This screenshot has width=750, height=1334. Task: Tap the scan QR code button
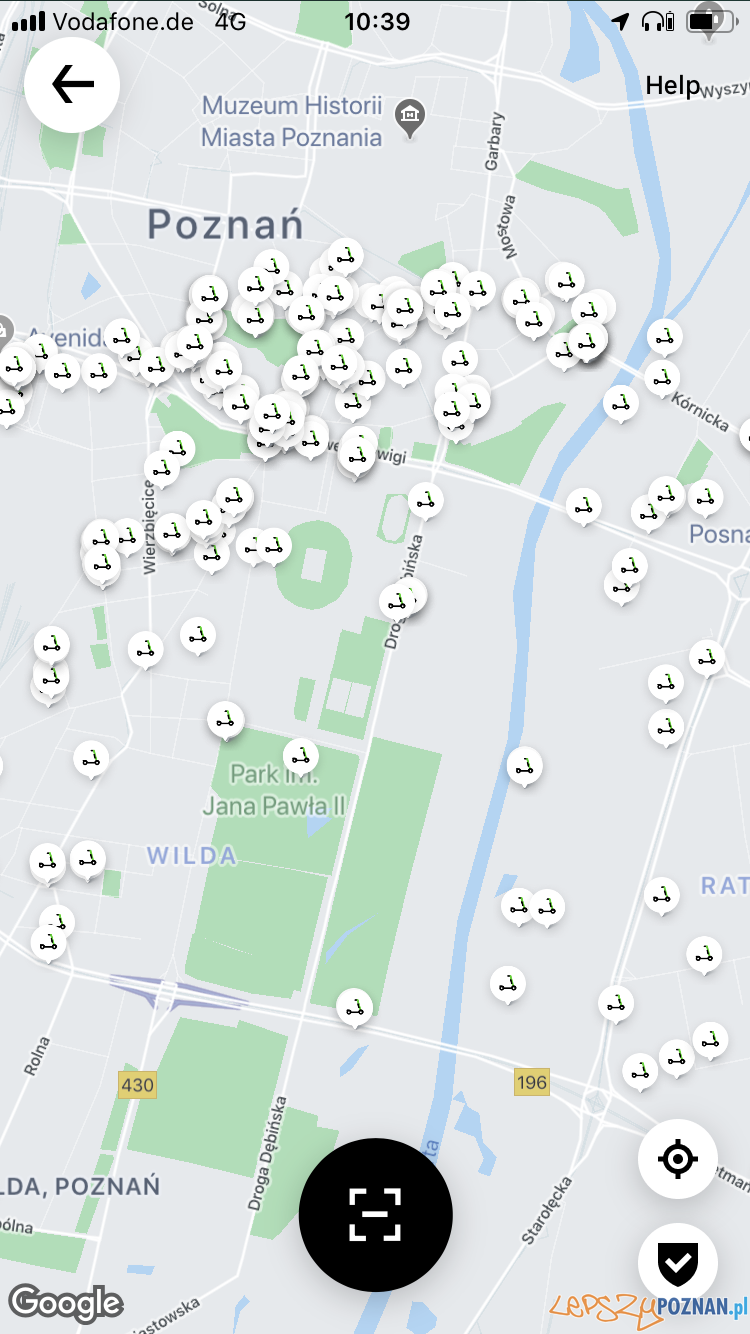point(375,1215)
